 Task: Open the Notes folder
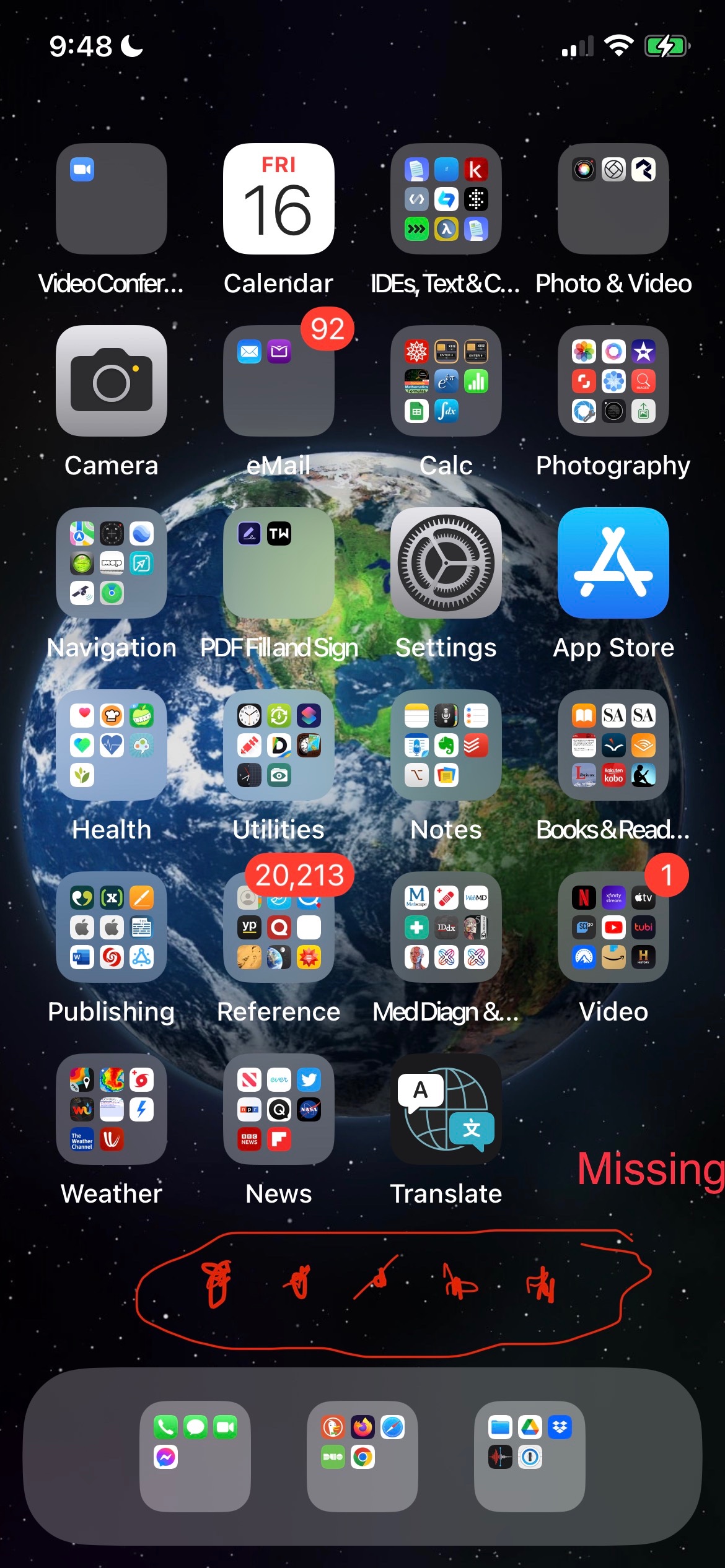(x=446, y=744)
